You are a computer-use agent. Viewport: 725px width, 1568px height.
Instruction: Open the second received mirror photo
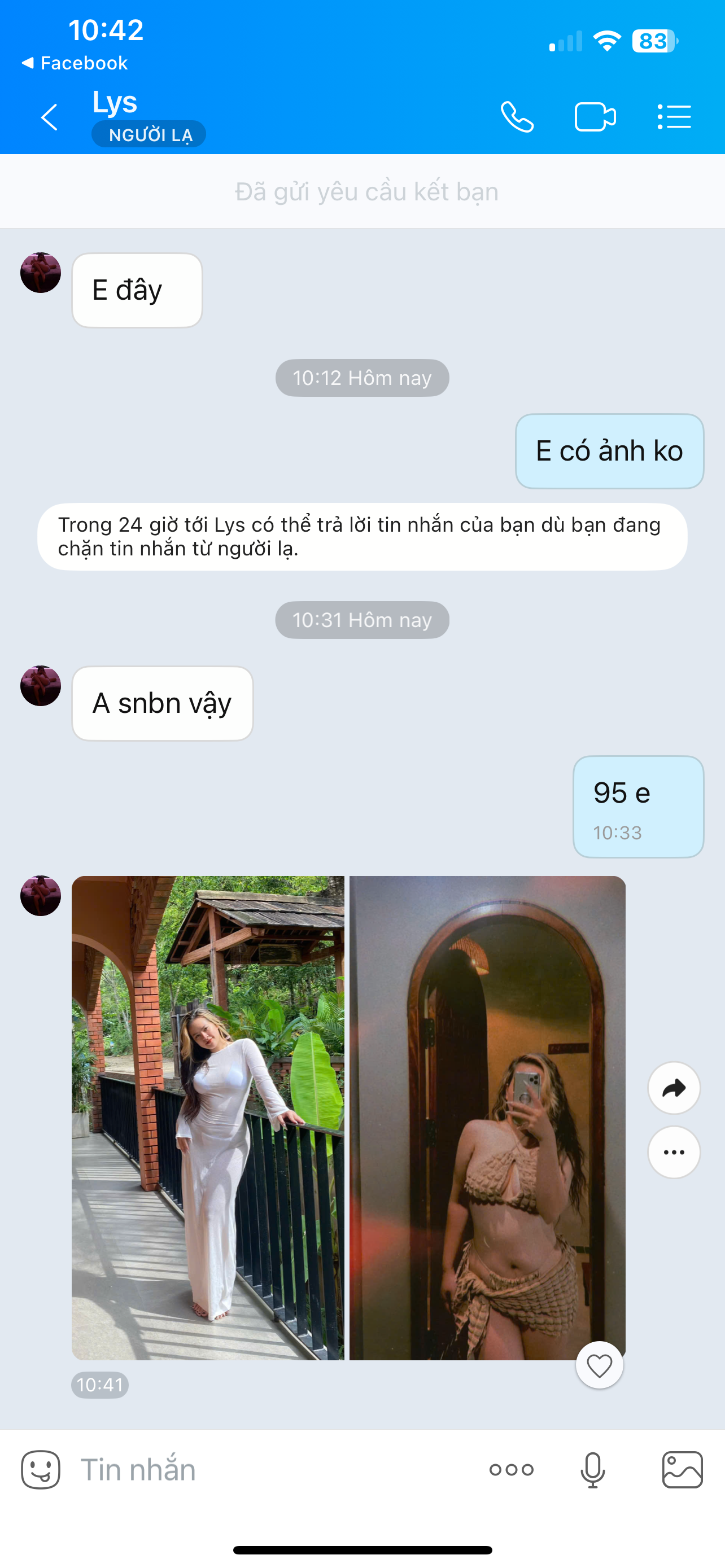[487, 1118]
